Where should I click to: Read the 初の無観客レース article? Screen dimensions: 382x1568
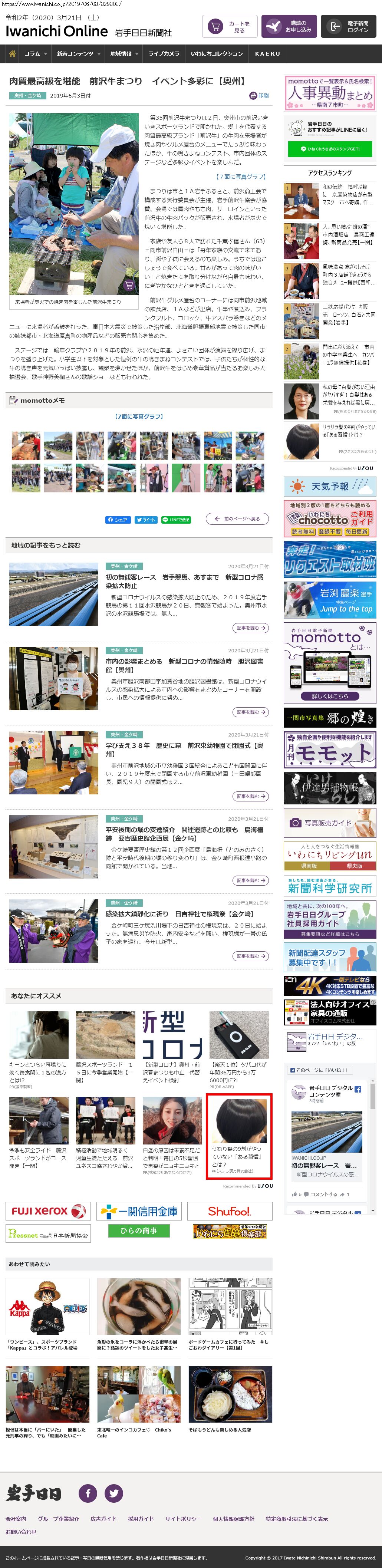tap(184, 581)
